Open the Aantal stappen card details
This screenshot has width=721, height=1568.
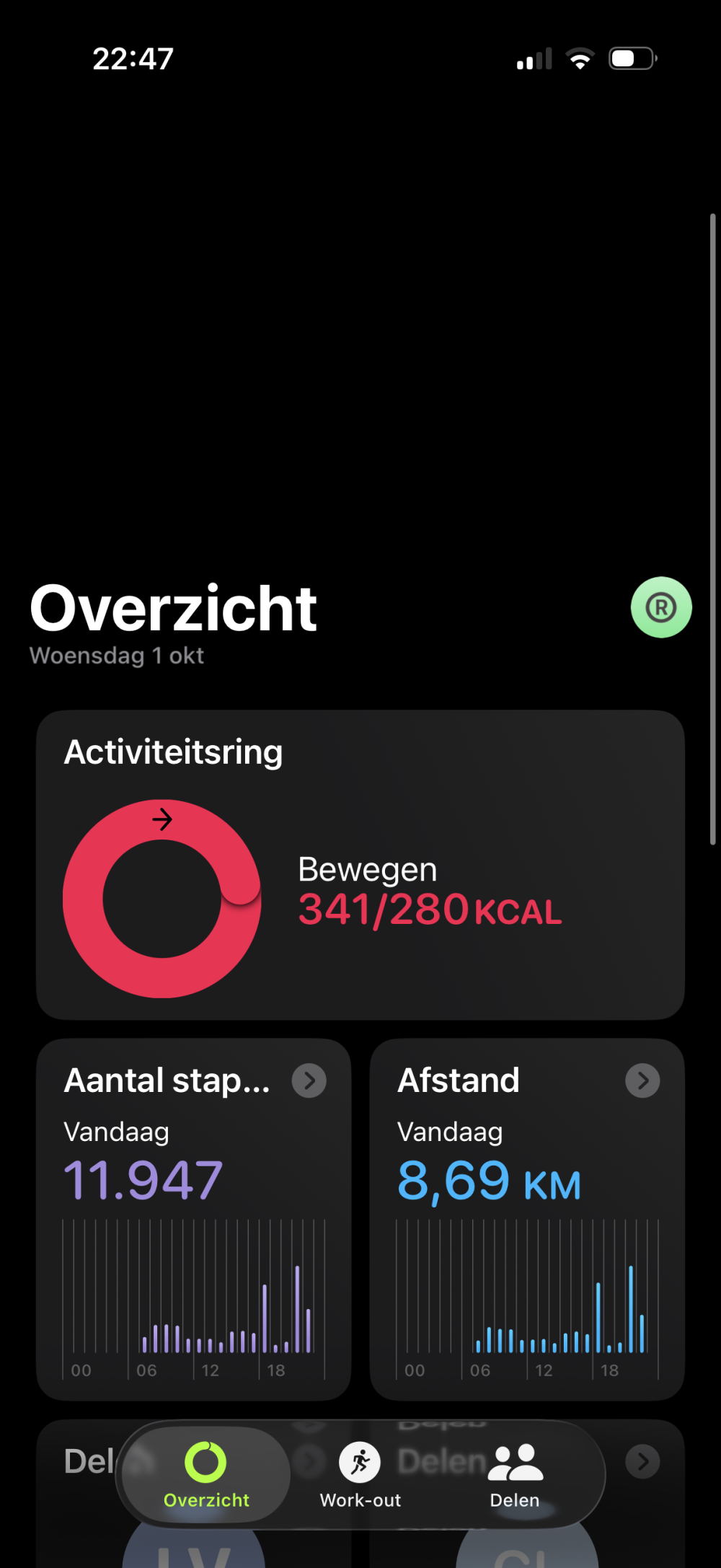[x=309, y=1080]
